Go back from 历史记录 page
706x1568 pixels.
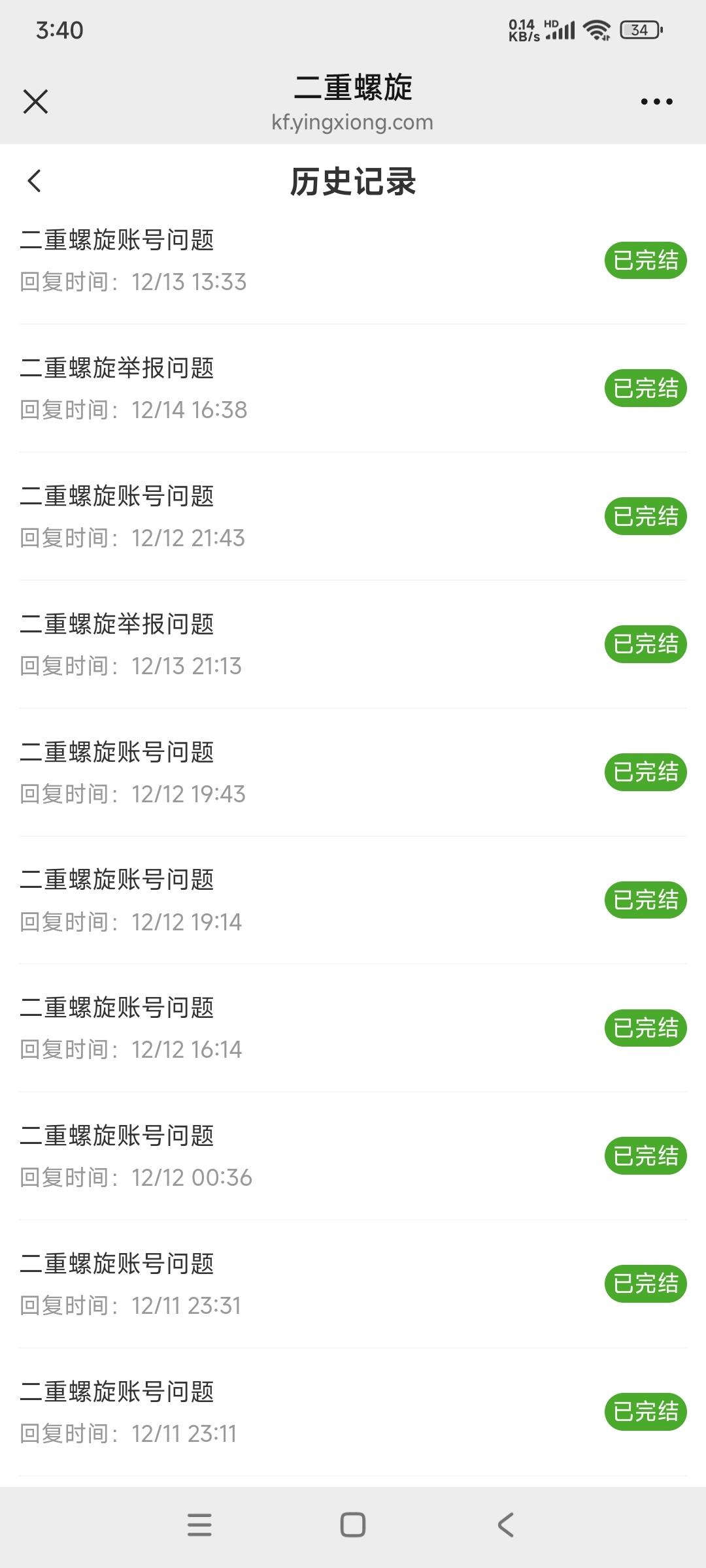click(35, 181)
